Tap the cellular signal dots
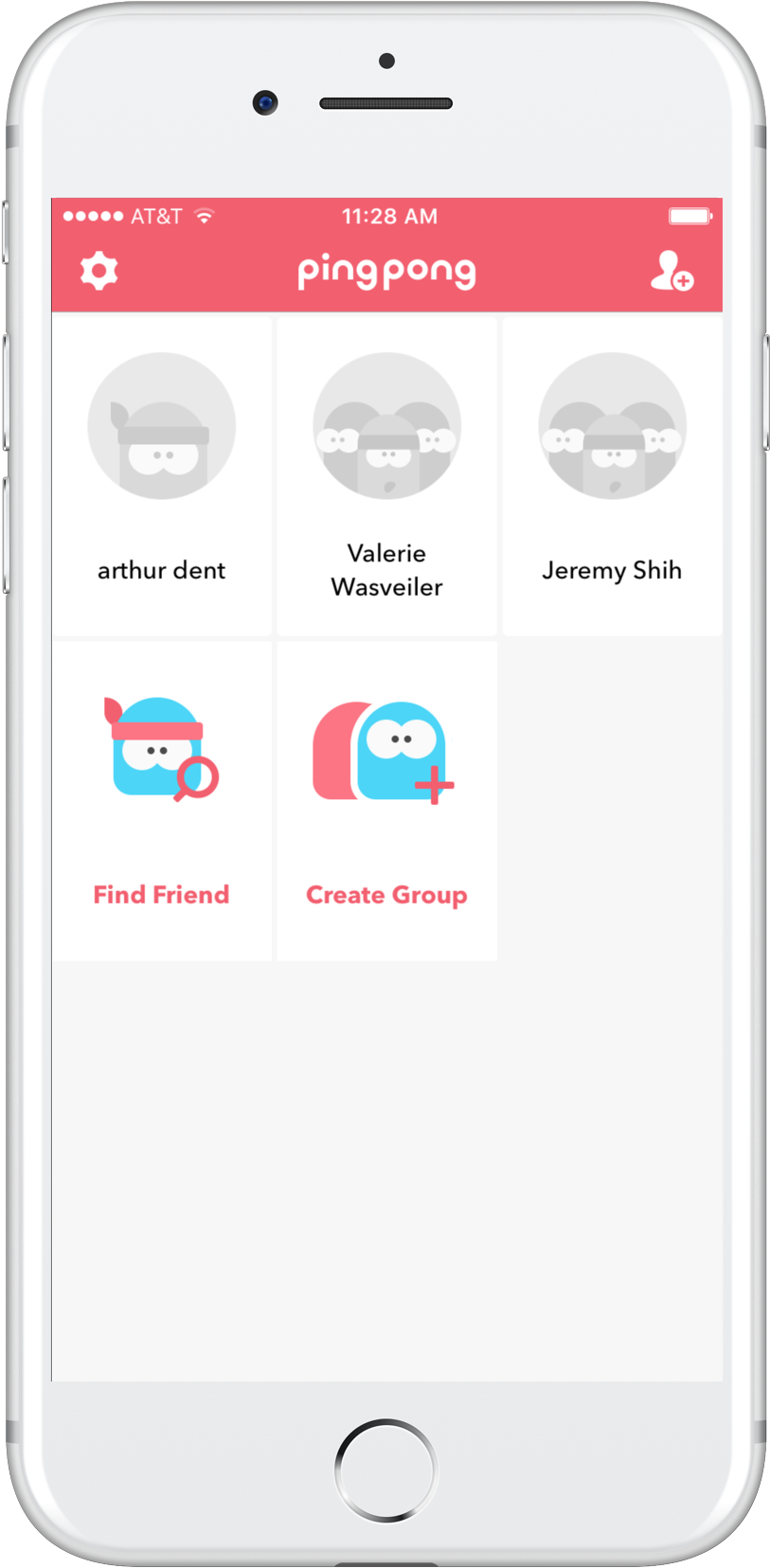The image size is (770, 1568). [96, 216]
